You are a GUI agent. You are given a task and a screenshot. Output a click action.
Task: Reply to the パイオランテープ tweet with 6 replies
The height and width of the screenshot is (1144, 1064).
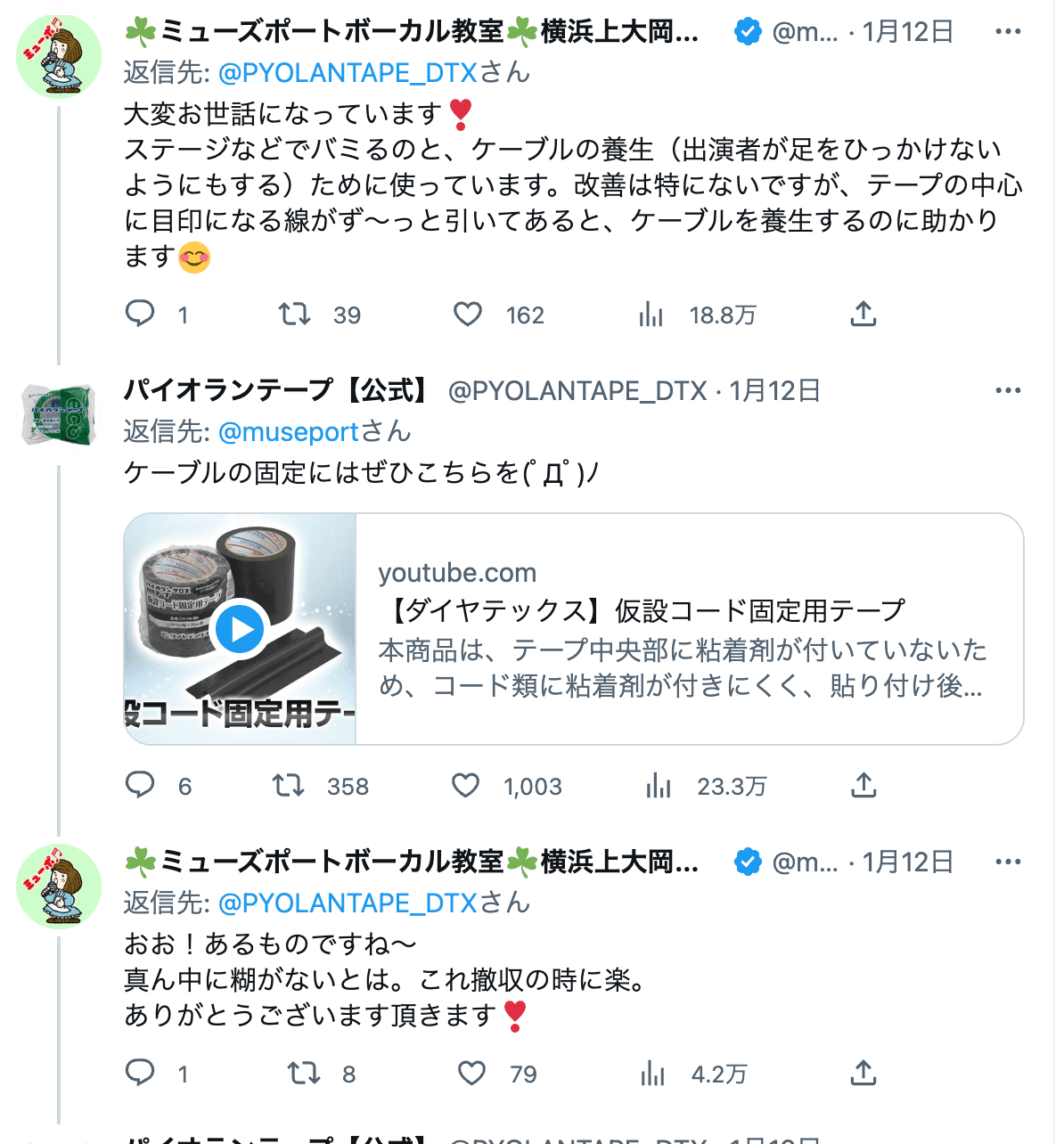[x=140, y=786]
